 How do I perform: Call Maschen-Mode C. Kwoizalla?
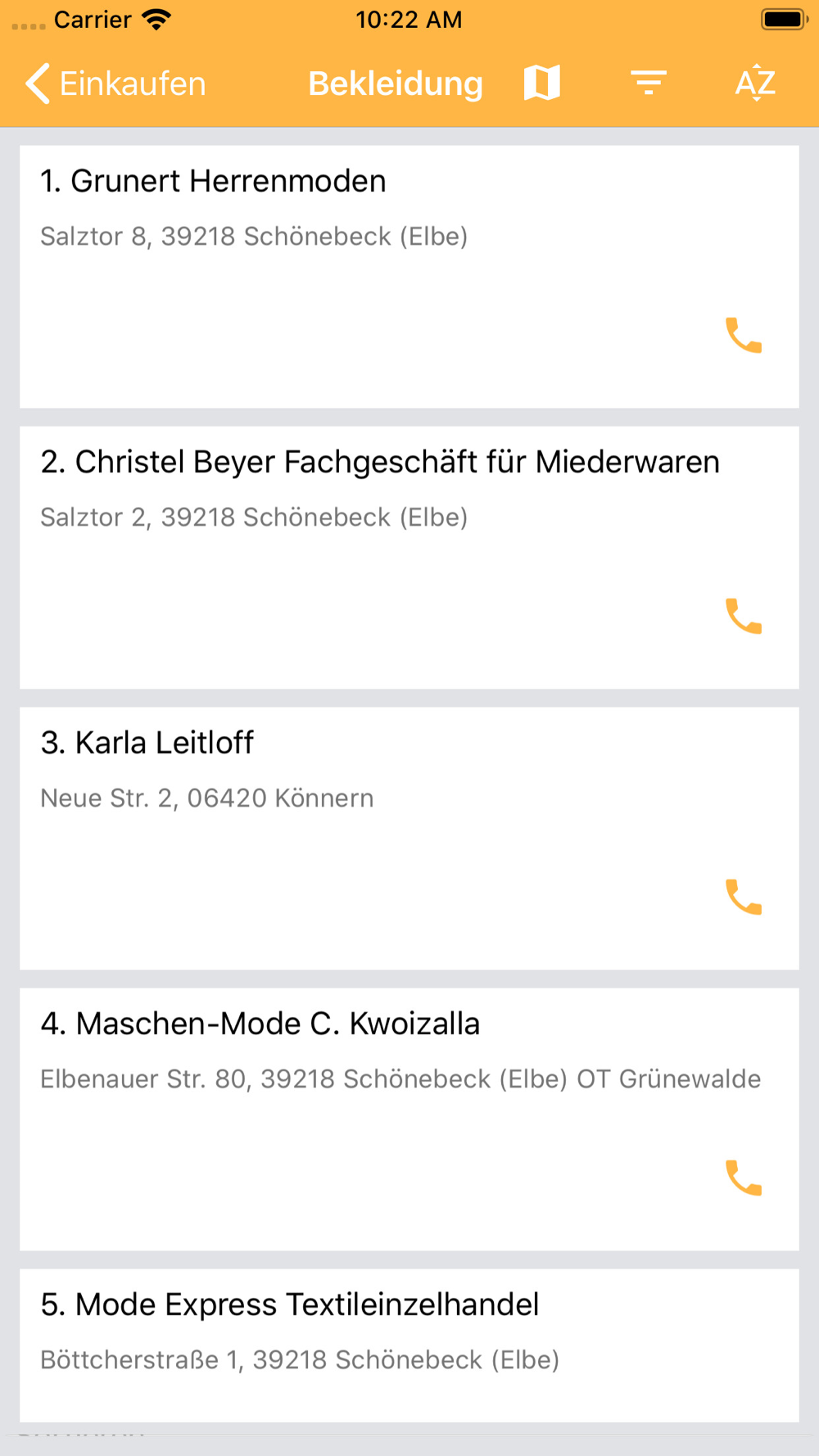744,1178
